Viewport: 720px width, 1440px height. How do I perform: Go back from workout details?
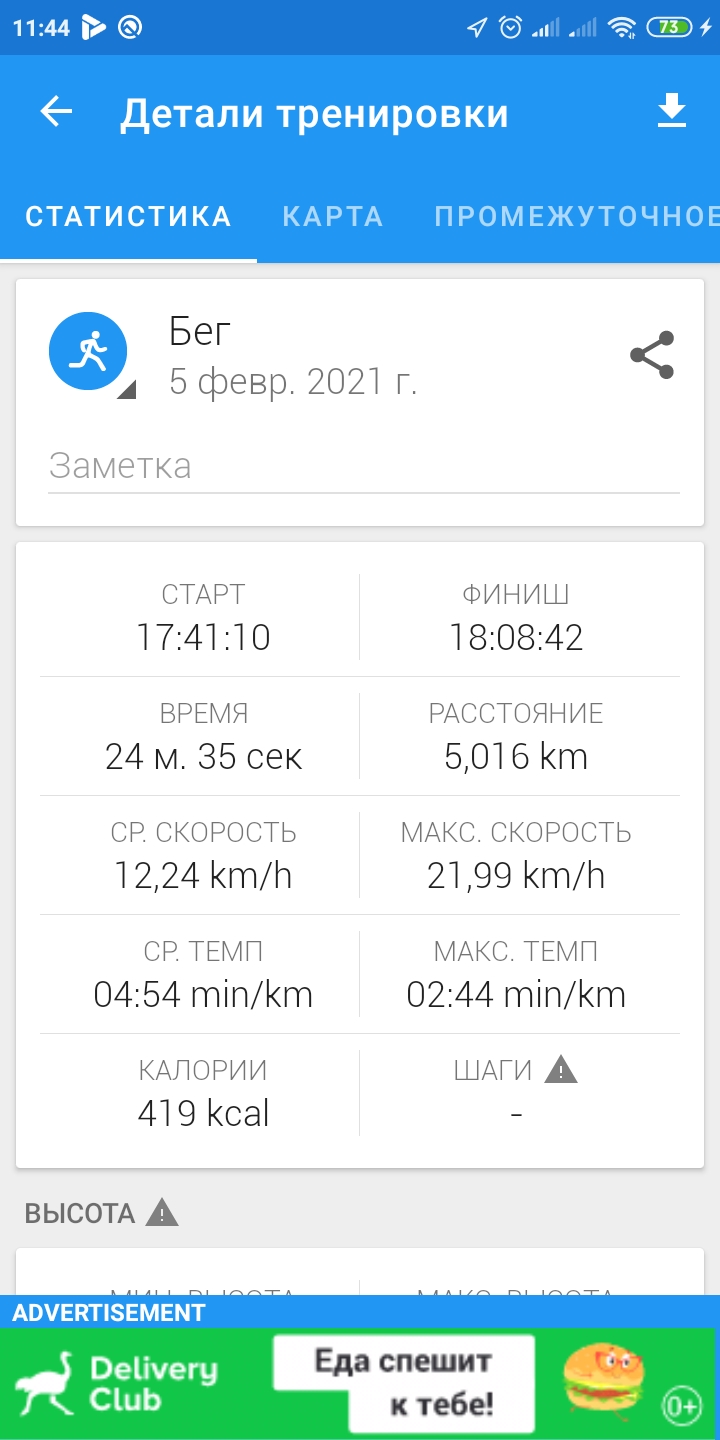coord(56,112)
